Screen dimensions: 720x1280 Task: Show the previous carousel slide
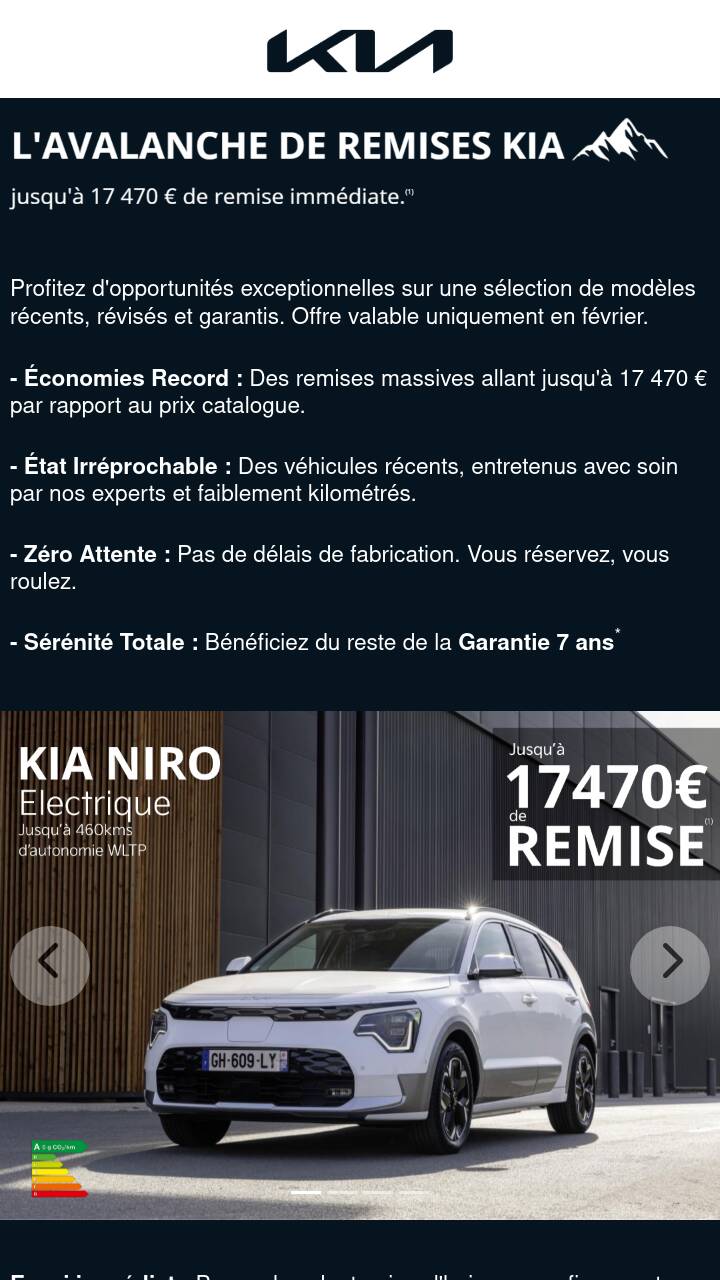pyautogui.click(x=49, y=964)
